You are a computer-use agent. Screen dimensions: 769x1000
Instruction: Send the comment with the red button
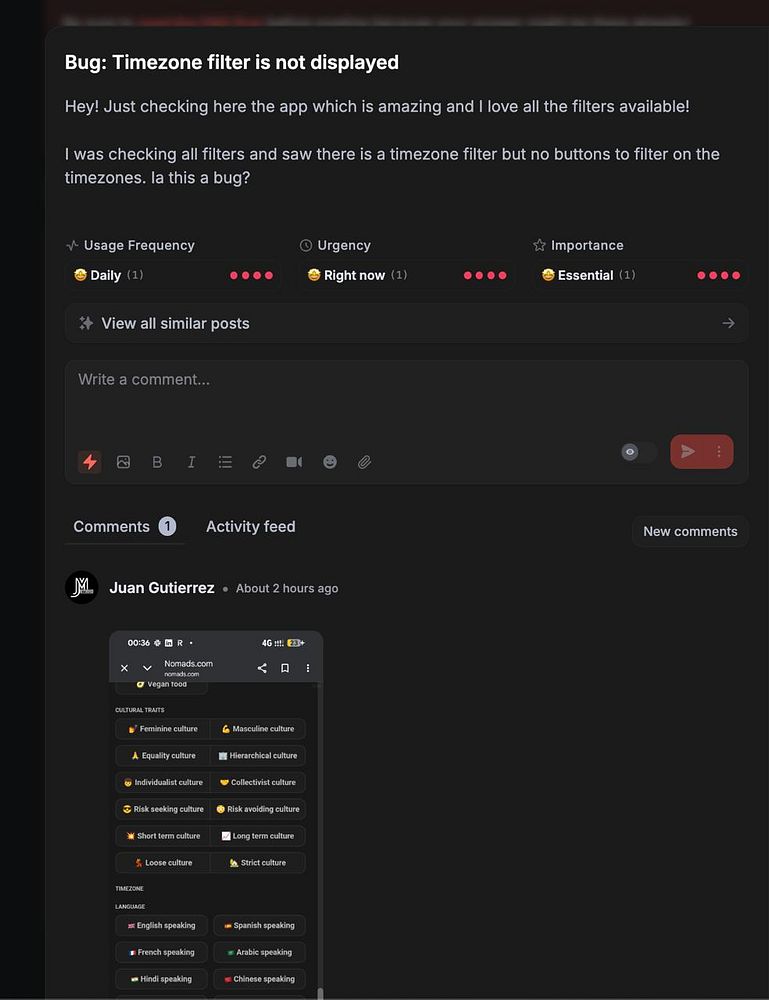click(689, 452)
